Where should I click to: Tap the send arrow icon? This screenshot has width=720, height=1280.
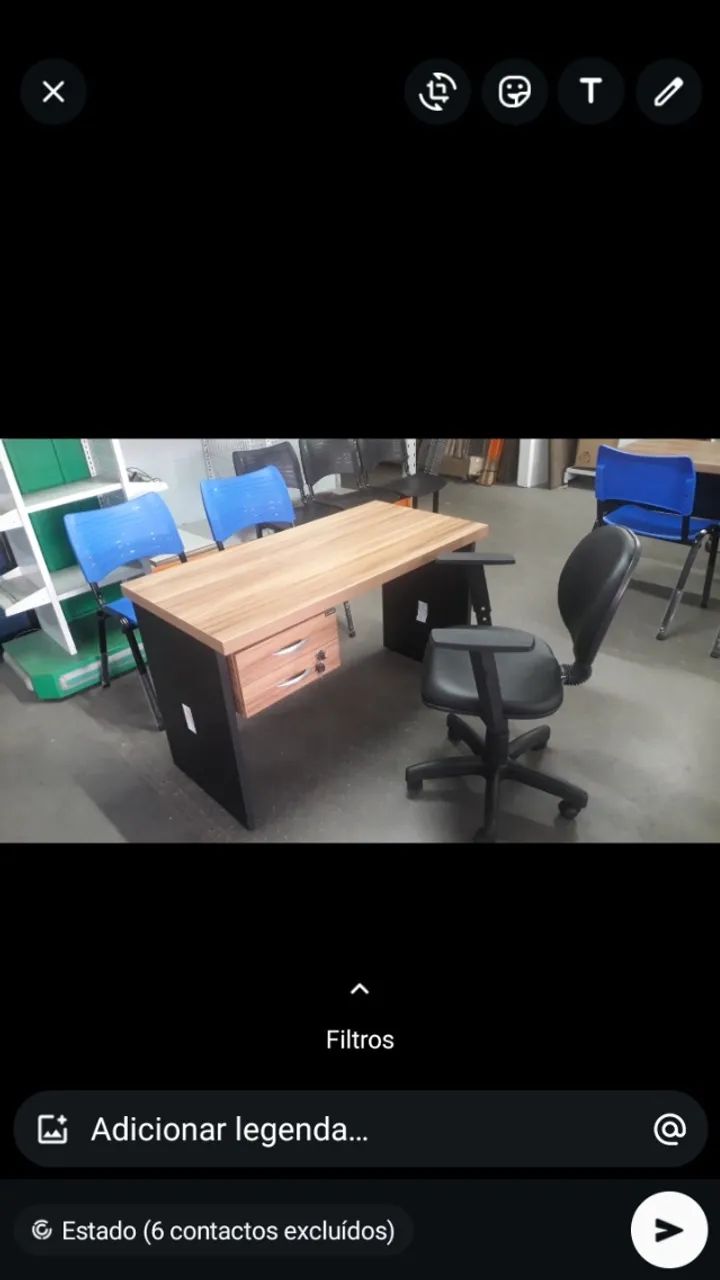667,1229
